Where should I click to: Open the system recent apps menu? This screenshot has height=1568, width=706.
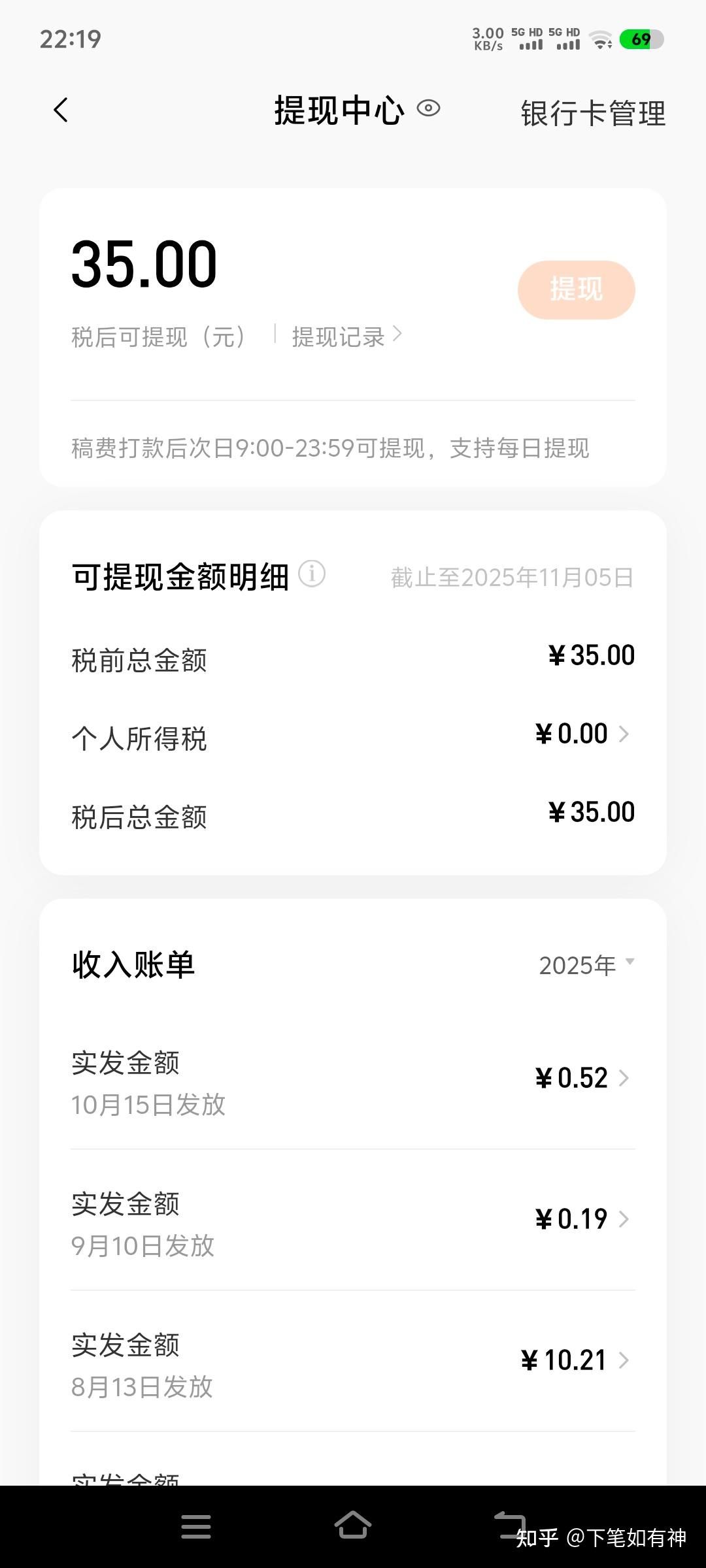pos(195,1526)
